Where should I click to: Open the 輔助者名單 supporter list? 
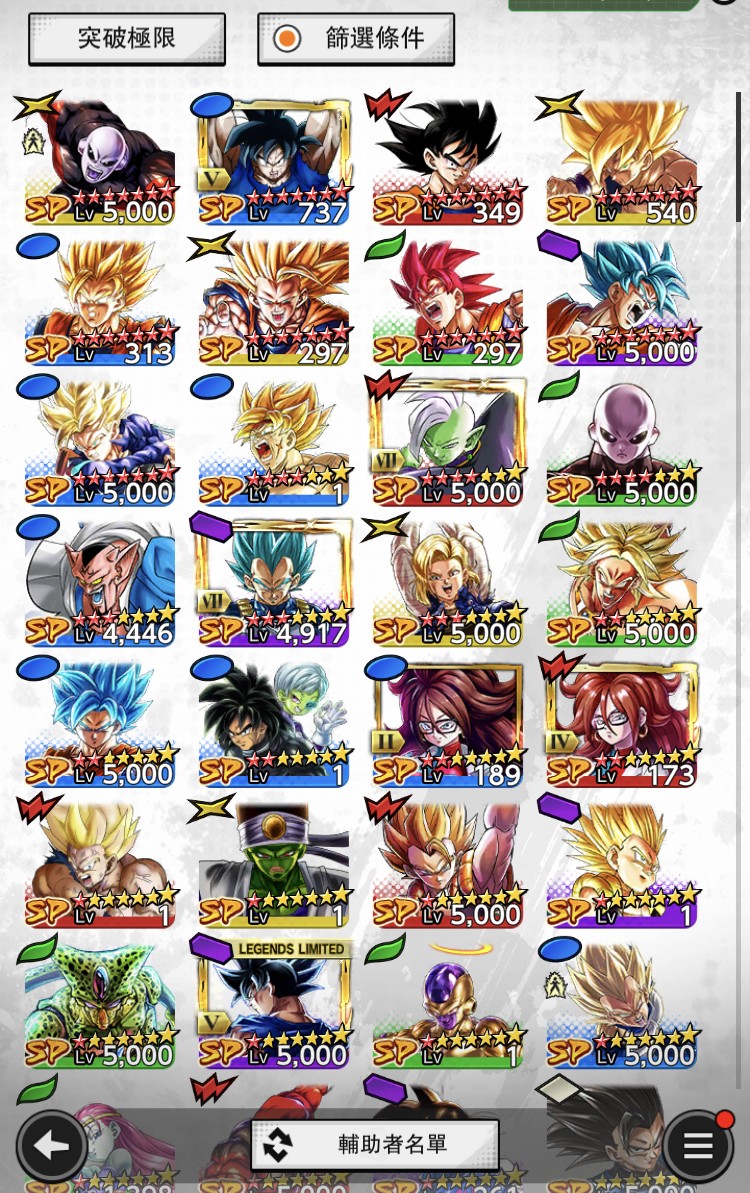[x=374, y=1145]
